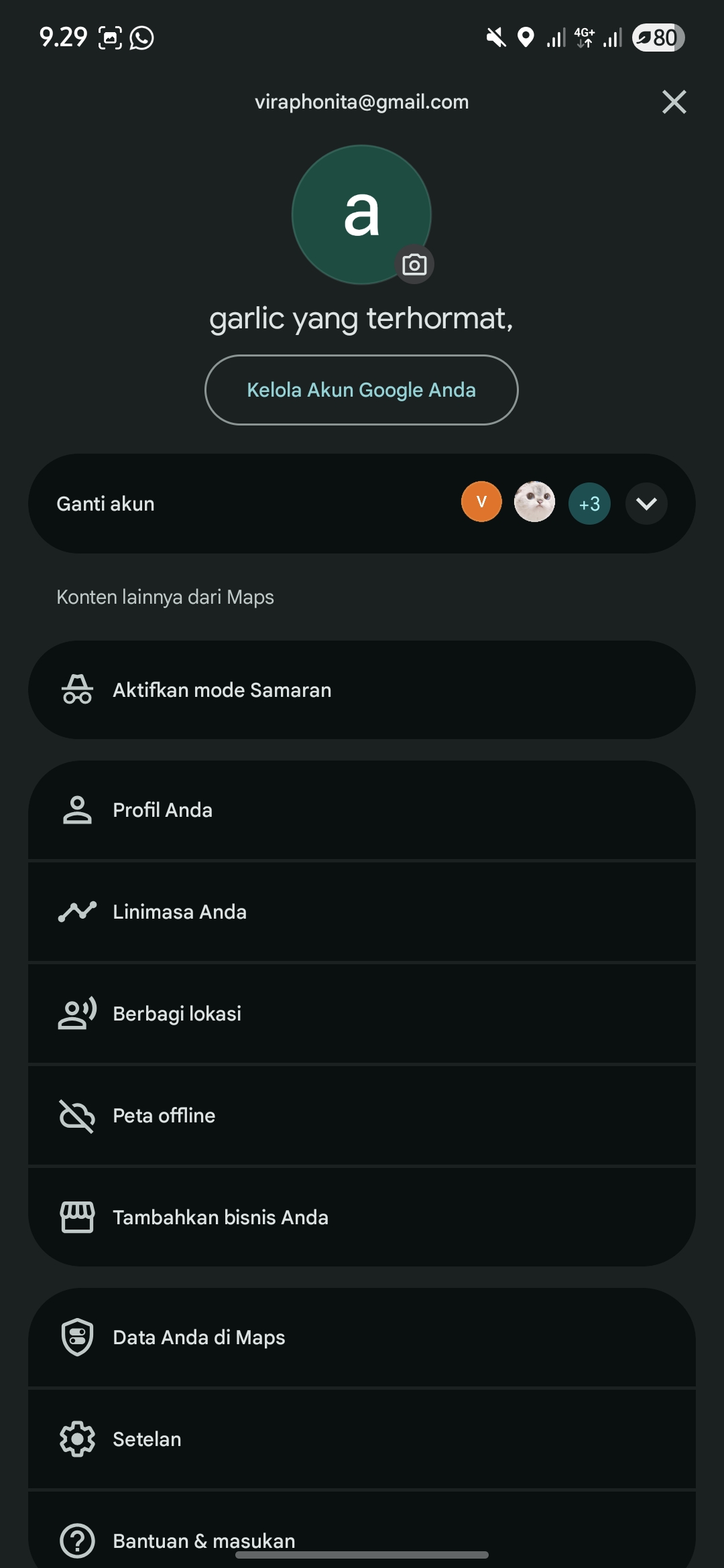Close the account menu panel
724x1568 pixels.
pyautogui.click(x=674, y=102)
